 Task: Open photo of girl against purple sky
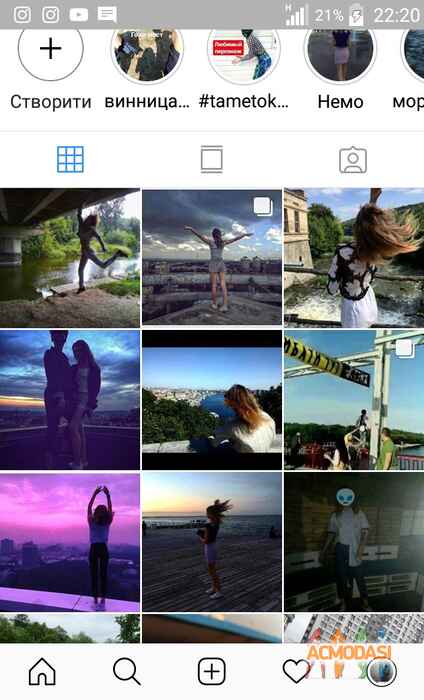coord(70,542)
